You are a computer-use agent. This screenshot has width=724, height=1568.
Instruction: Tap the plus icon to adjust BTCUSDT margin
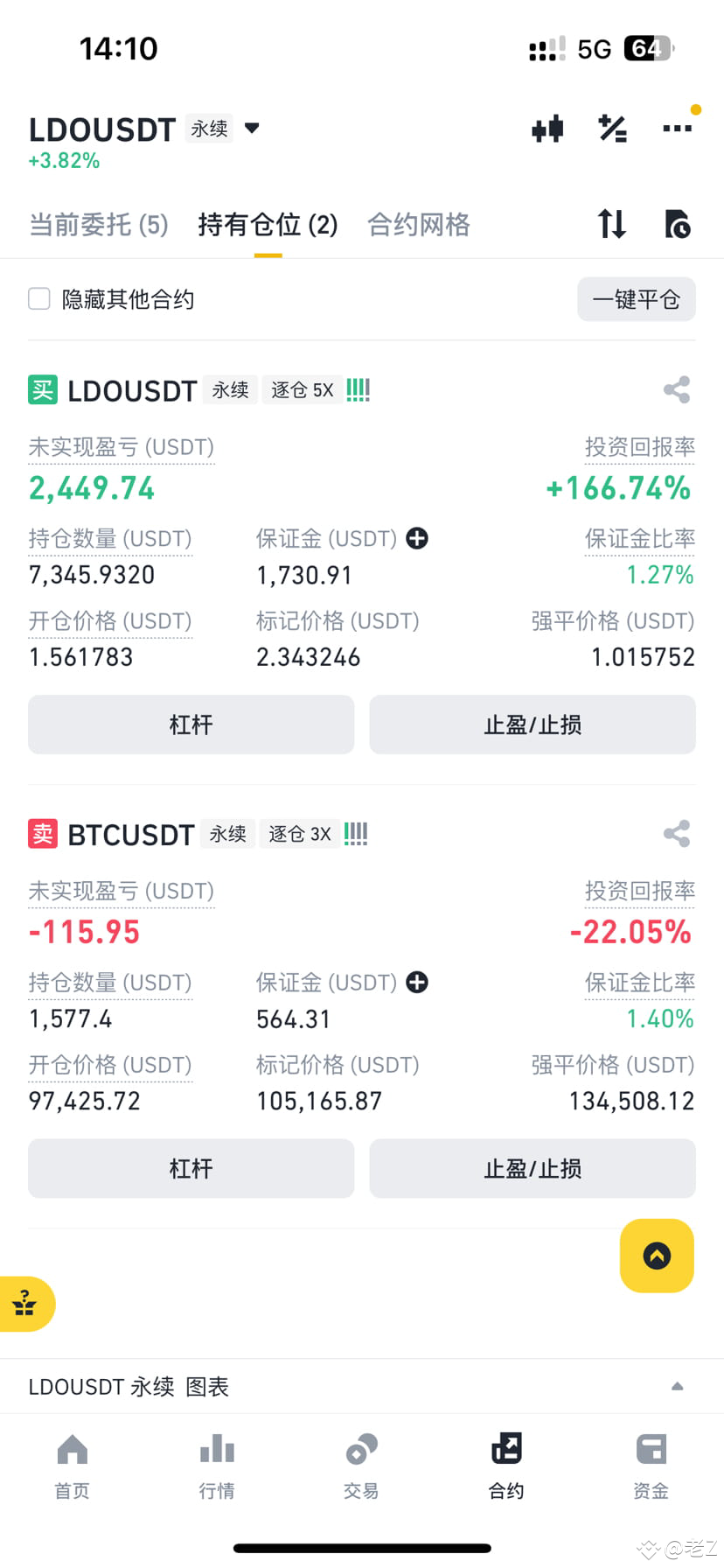(417, 983)
